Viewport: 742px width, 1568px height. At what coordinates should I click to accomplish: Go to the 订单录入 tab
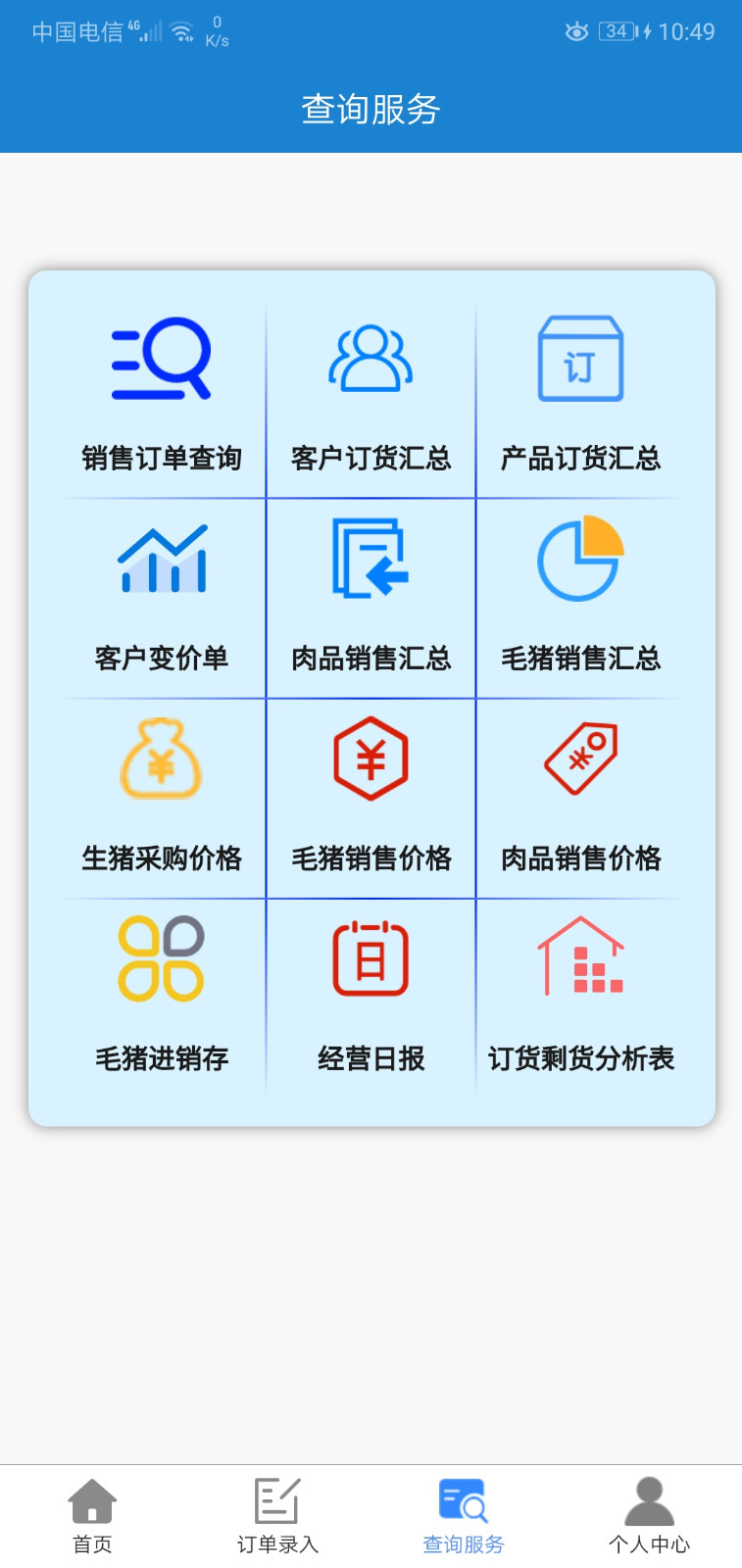277,1516
